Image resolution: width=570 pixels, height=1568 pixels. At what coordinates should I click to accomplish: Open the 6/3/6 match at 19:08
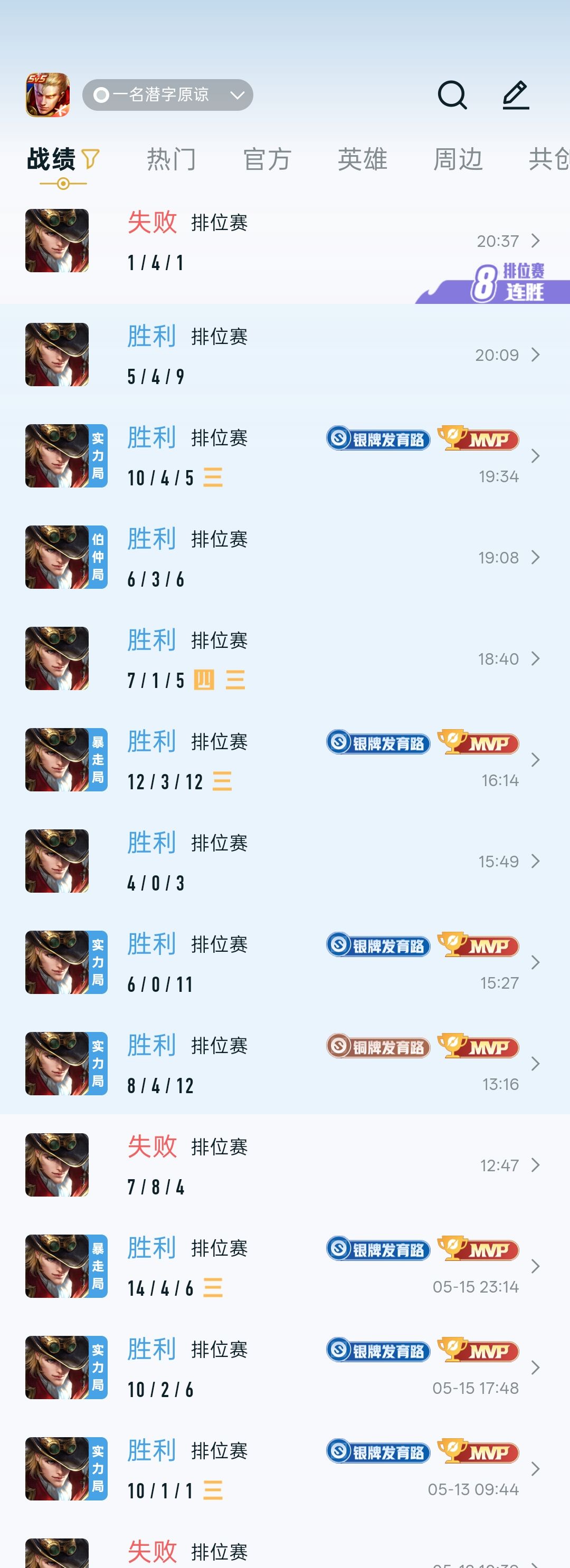(x=285, y=557)
